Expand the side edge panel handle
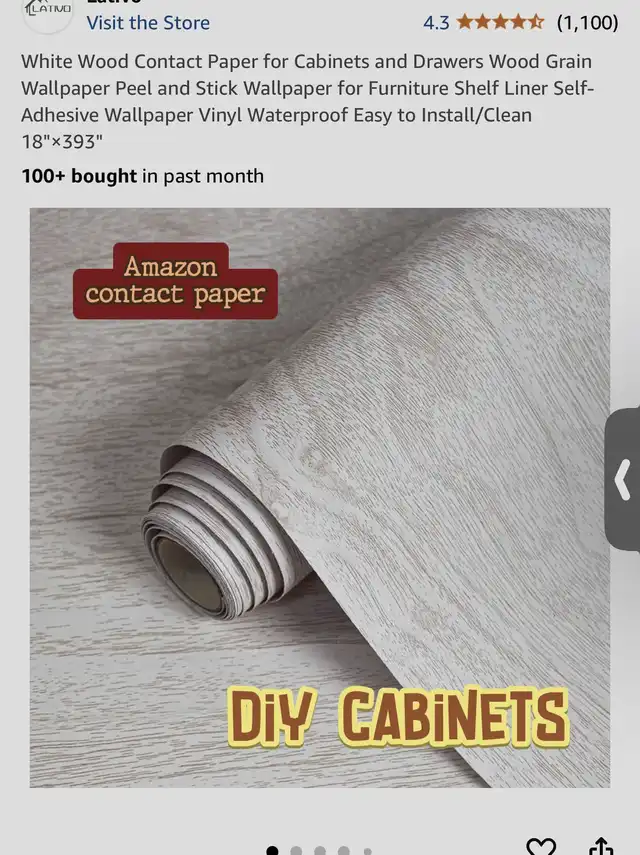This screenshot has height=855, width=640. click(x=623, y=479)
